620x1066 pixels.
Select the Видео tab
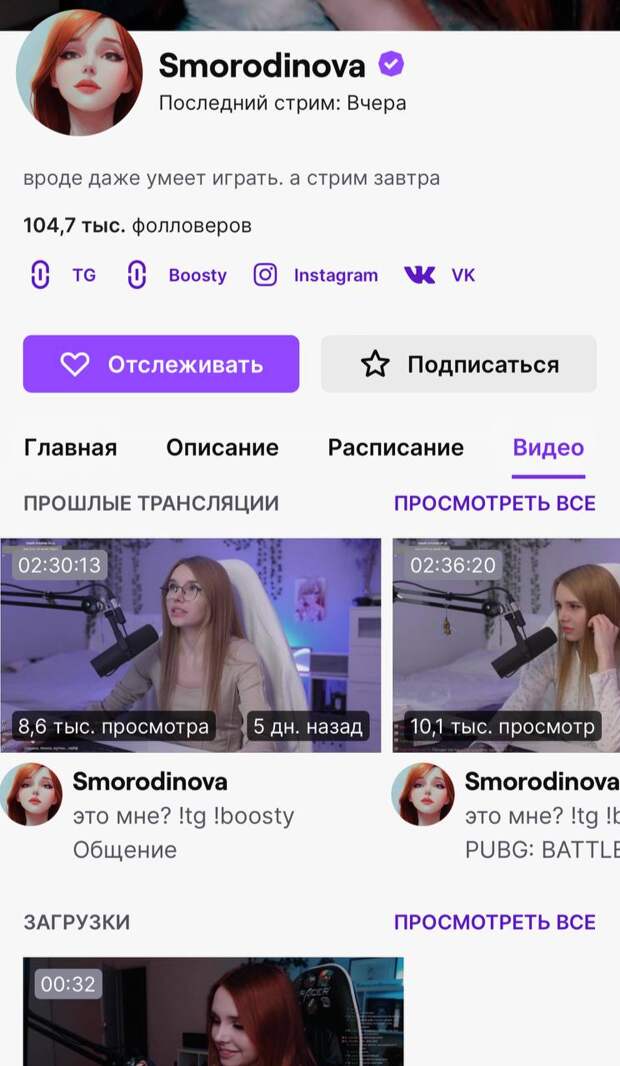548,448
